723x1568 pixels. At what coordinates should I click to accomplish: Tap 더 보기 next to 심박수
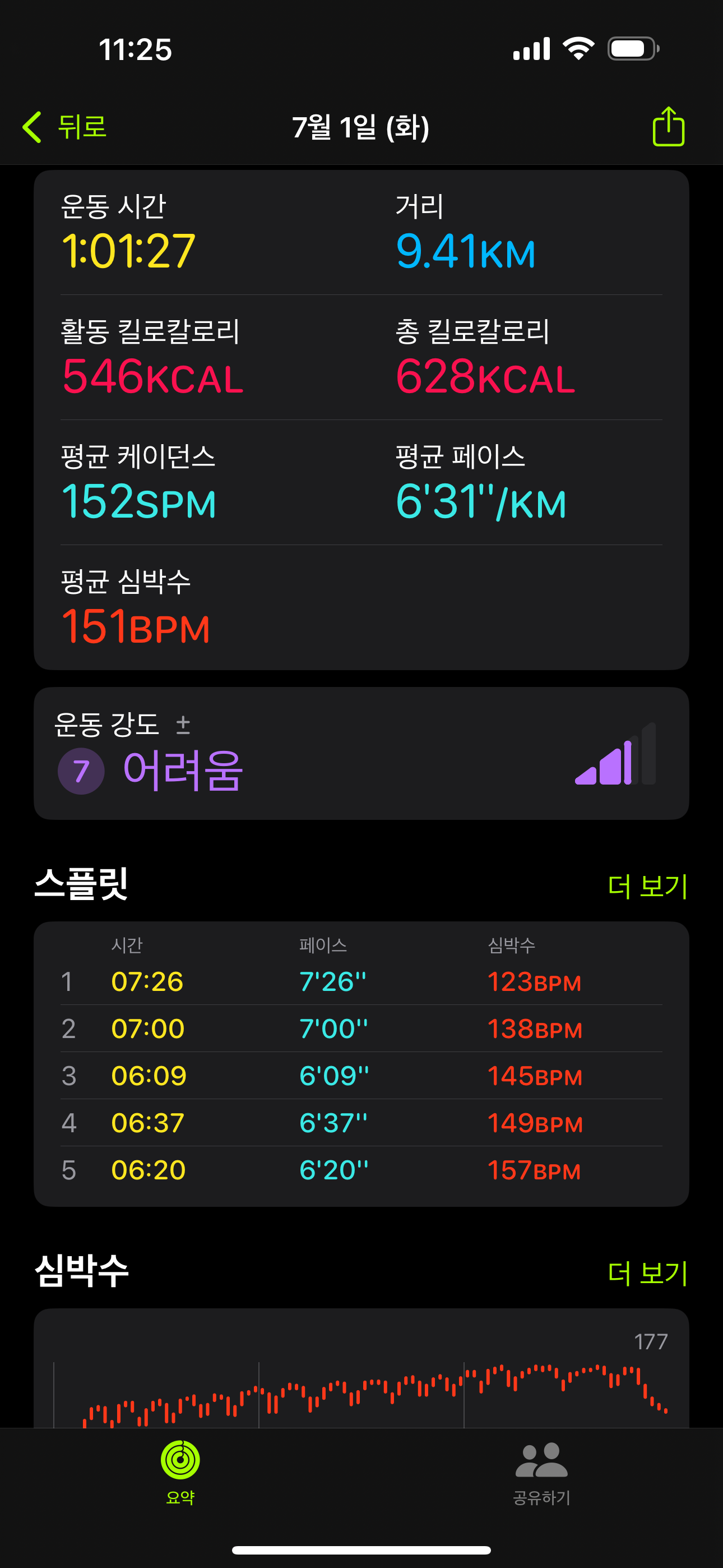[x=647, y=1274]
